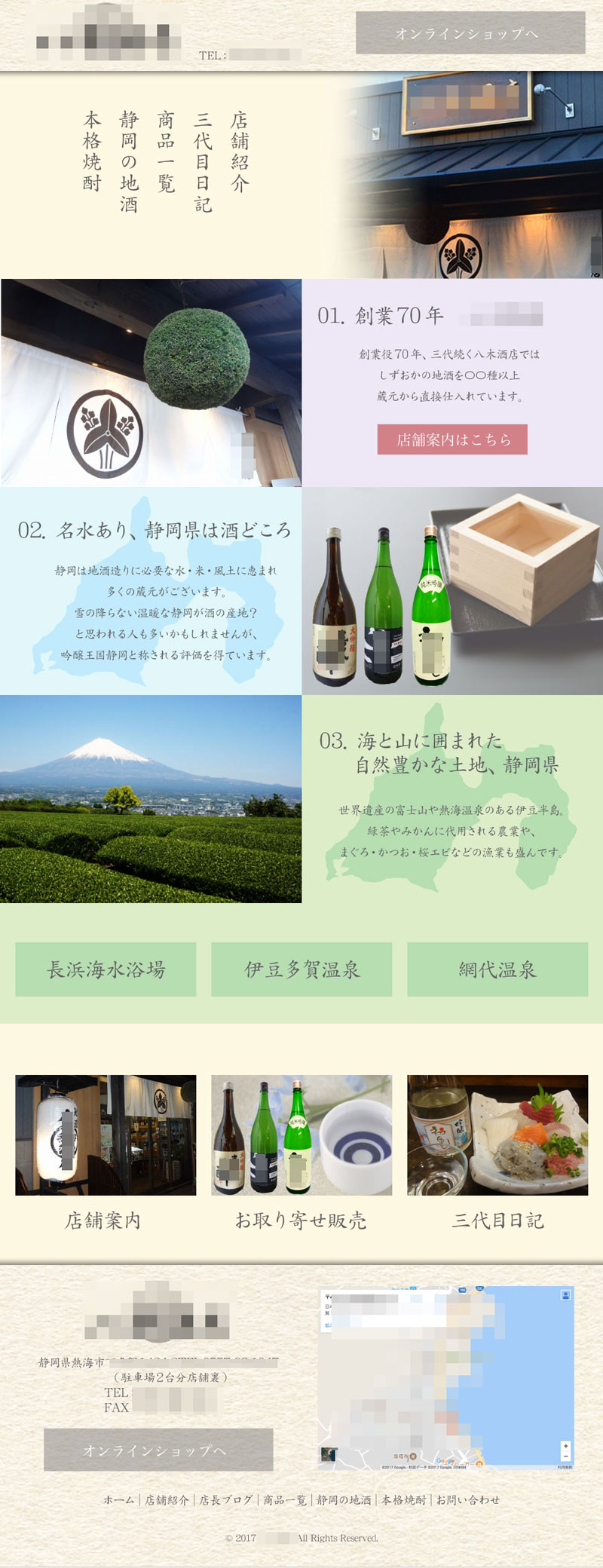Open お問い合わせ in the footer links
This screenshot has height=1568, width=603.
tap(468, 1500)
